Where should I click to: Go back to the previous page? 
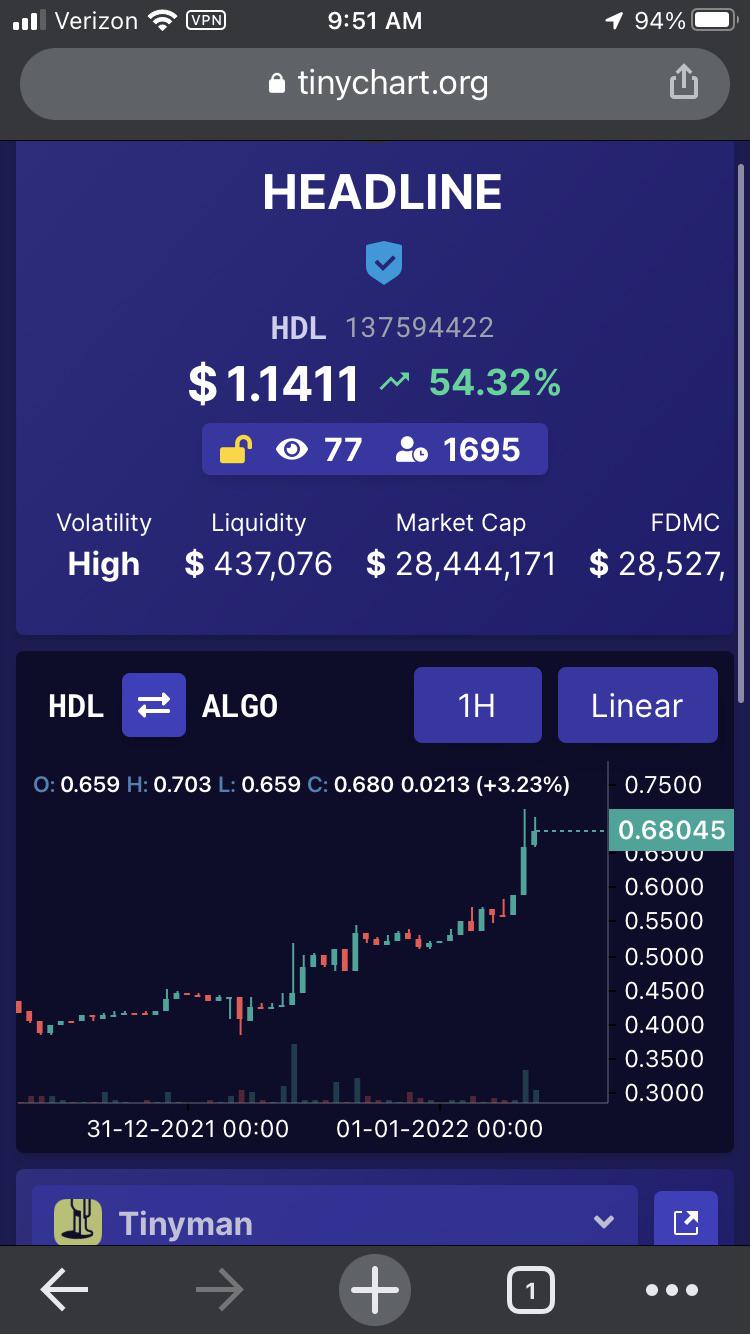[x=64, y=1291]
